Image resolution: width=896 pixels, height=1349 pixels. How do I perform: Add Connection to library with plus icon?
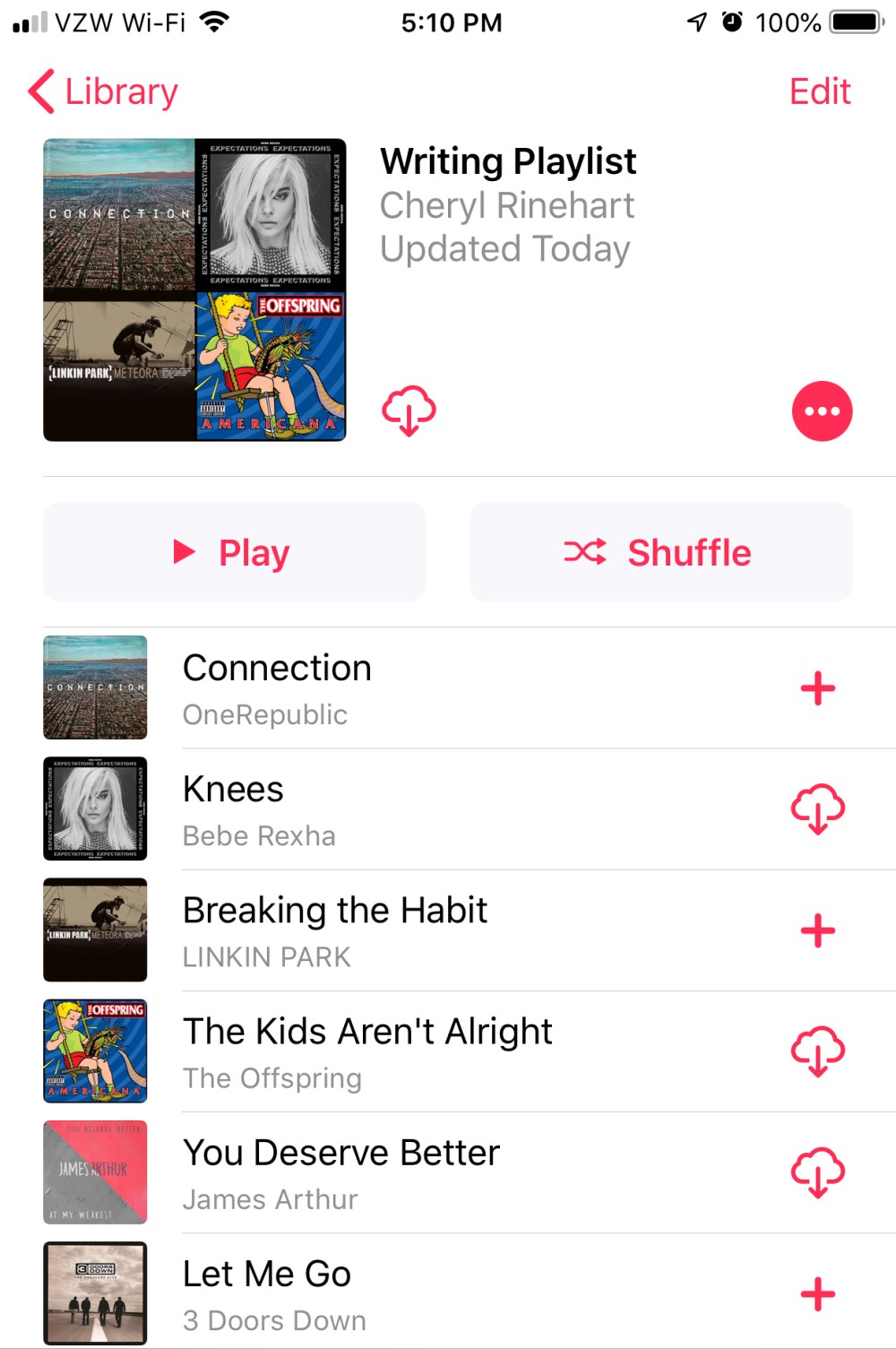click(x=817, y=688)
